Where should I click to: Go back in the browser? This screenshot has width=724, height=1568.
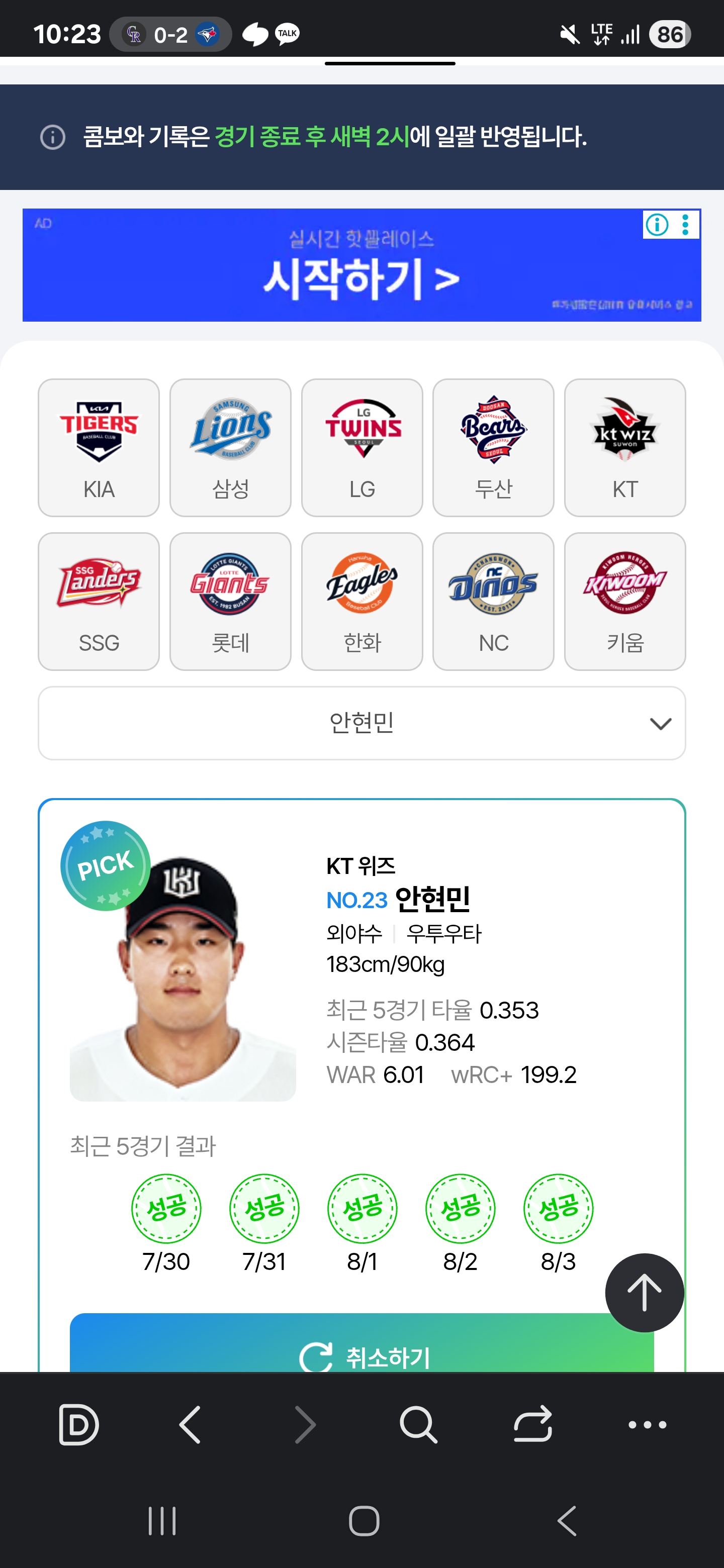coord(191,1424)
